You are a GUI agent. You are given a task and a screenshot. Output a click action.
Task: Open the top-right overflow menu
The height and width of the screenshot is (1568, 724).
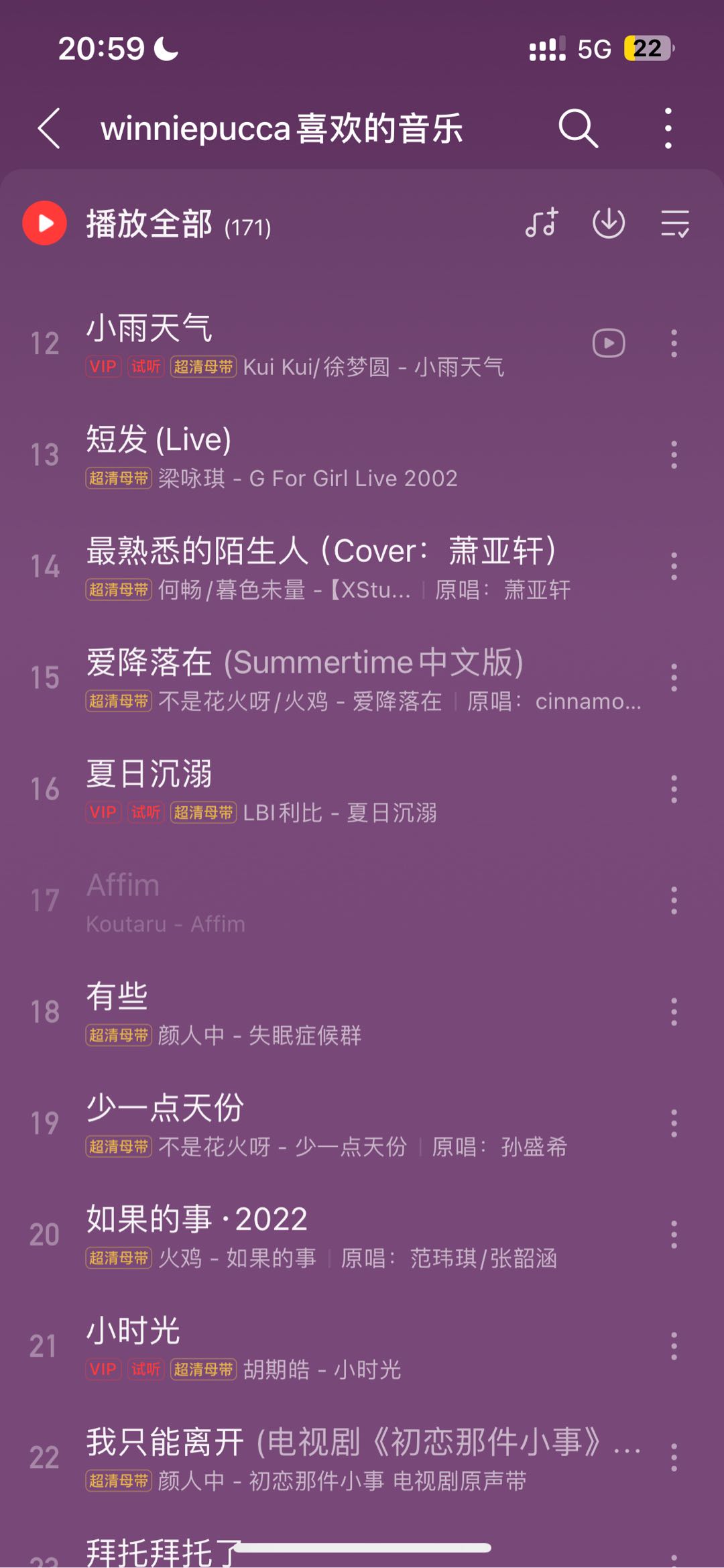click(x=668, y=127)
